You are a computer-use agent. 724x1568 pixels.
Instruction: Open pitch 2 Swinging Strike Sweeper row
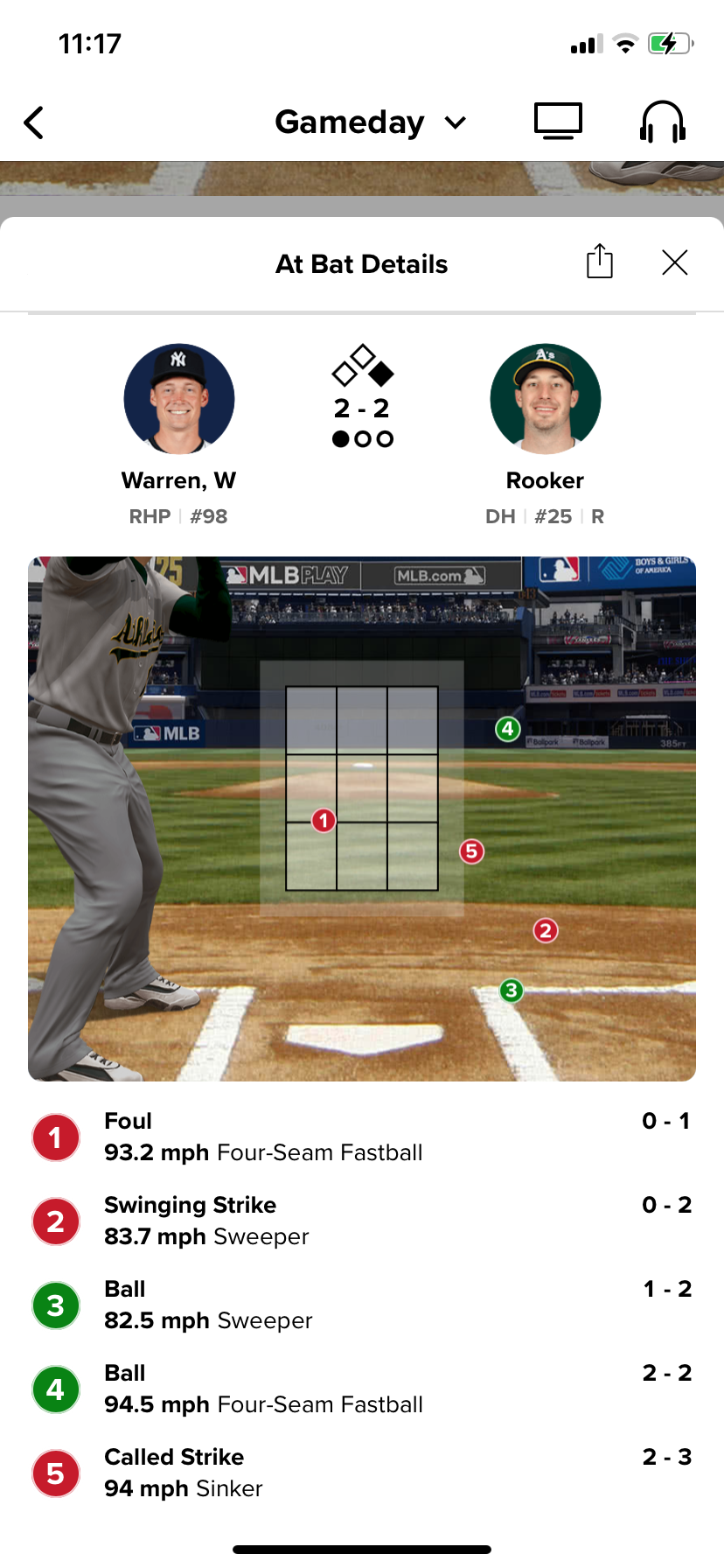tap(362, 1221)
